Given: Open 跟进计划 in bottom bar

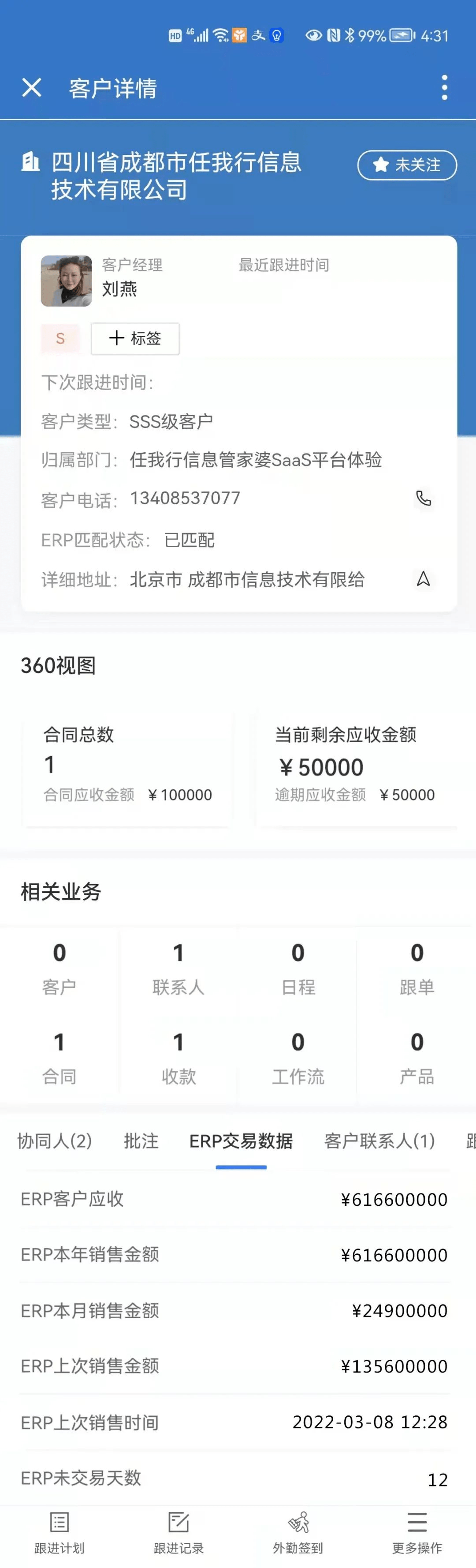Looking at the screenshot, I should click(59, 1532).
